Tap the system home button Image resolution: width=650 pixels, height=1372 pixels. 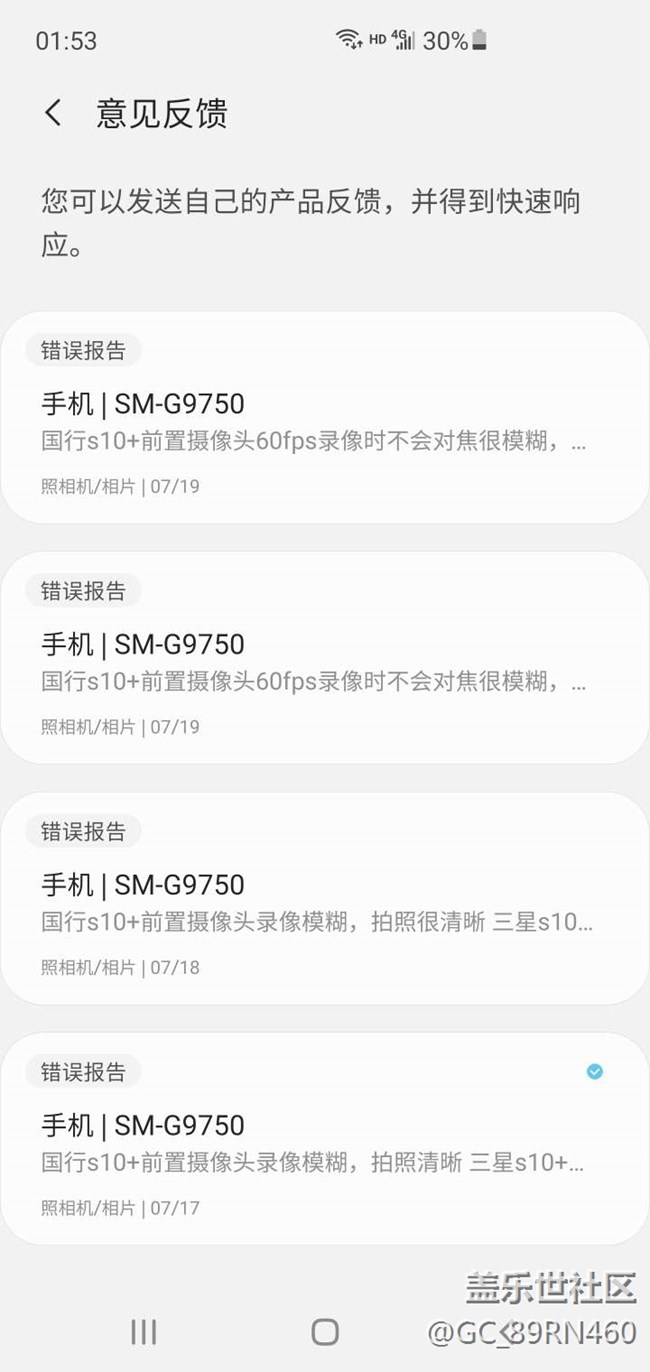(x=325, y=1331)
